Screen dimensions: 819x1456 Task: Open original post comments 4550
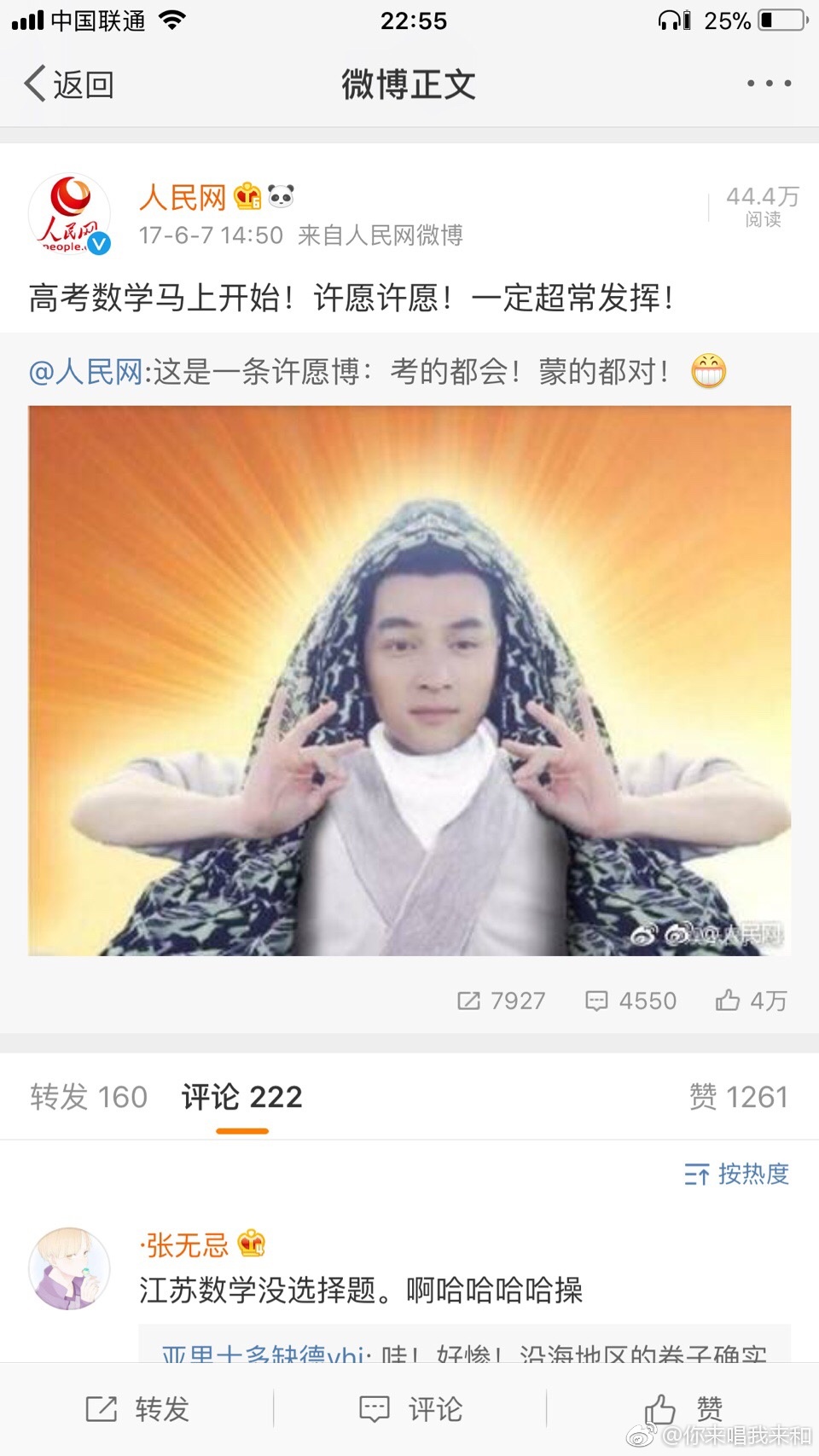(x=631, y=1001)
